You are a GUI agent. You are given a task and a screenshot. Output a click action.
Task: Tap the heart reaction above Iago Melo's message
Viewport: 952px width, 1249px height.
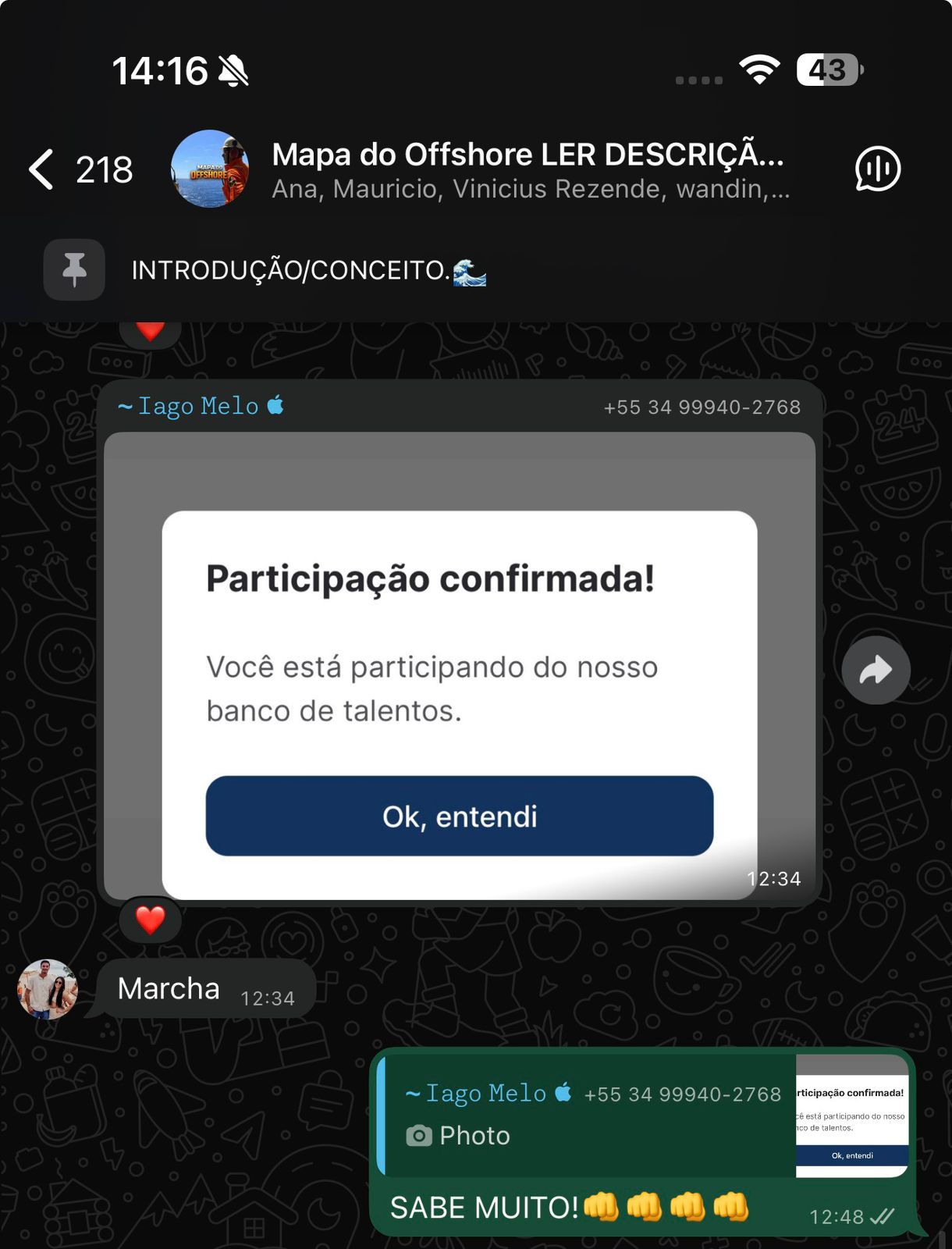[150, 328]
